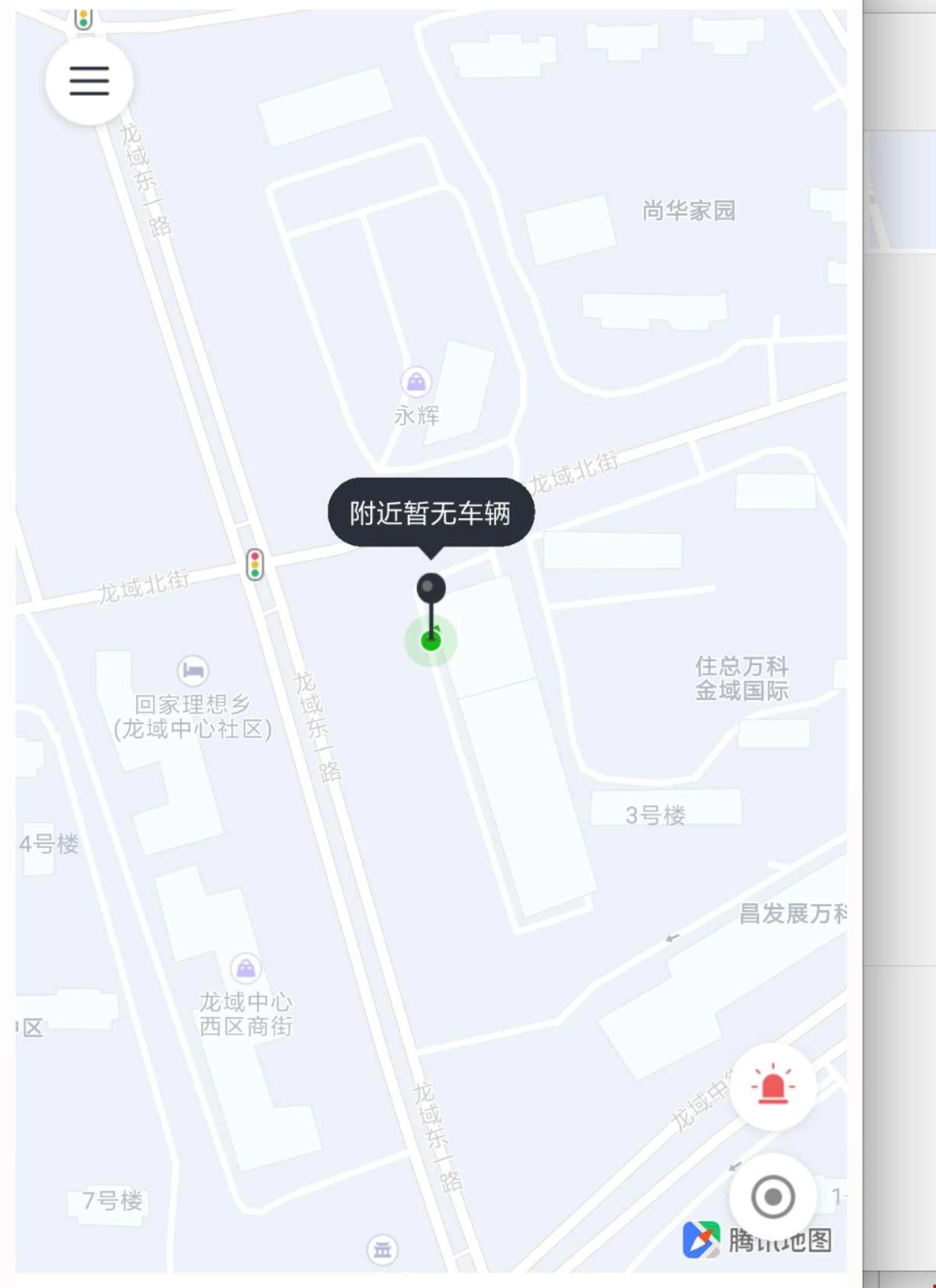Select the 龙域中心西区商街 shop marker
The image size is (936, 1288).
[245, 968]
